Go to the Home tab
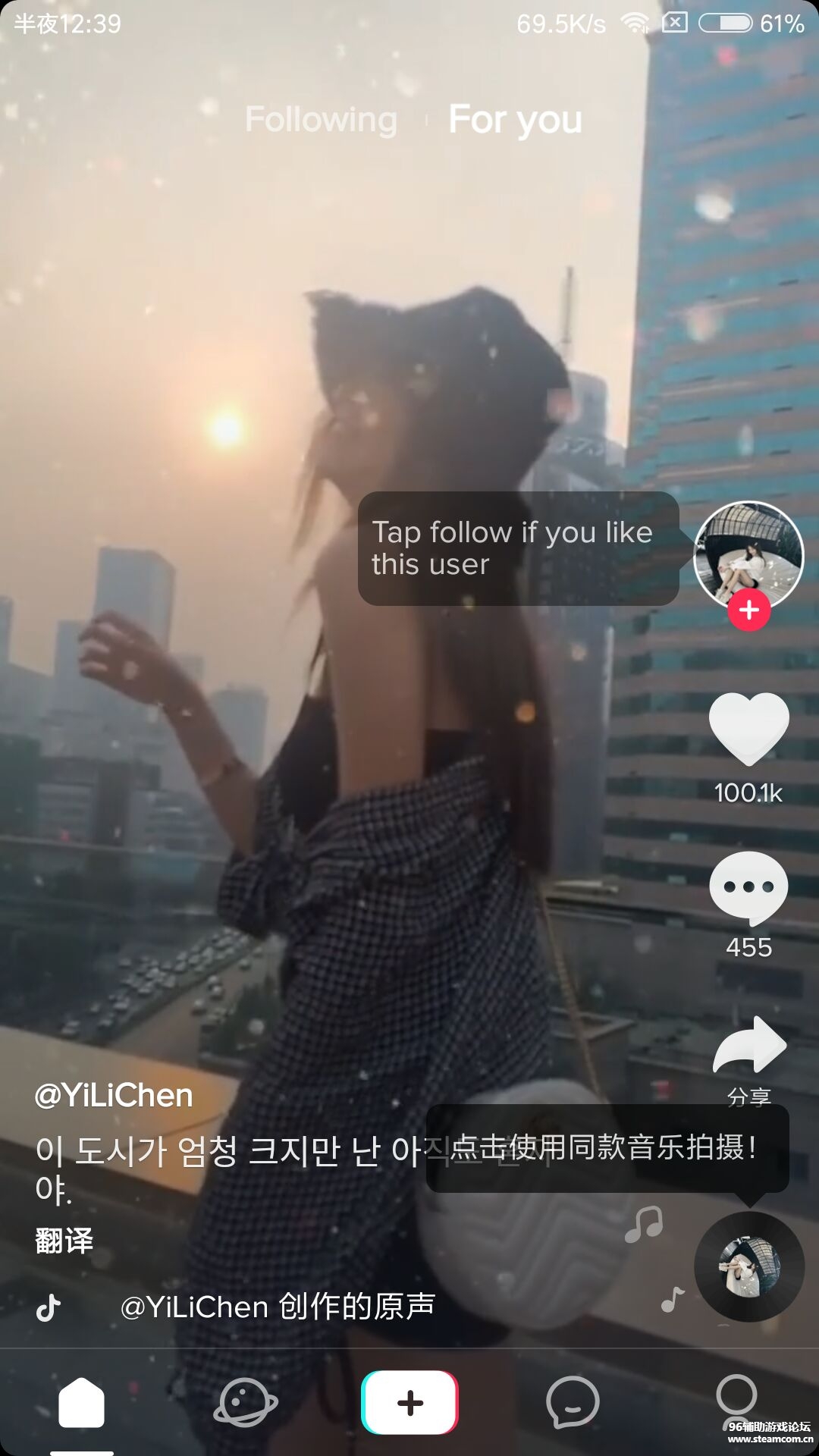 [x=82, y=1403]
